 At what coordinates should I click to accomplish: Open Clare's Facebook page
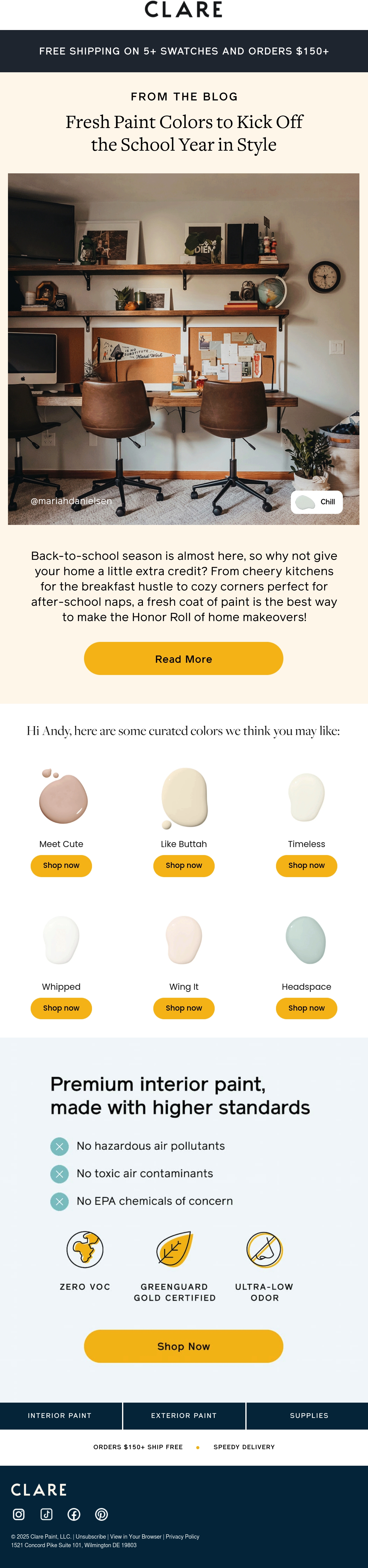coord(74,1514)
